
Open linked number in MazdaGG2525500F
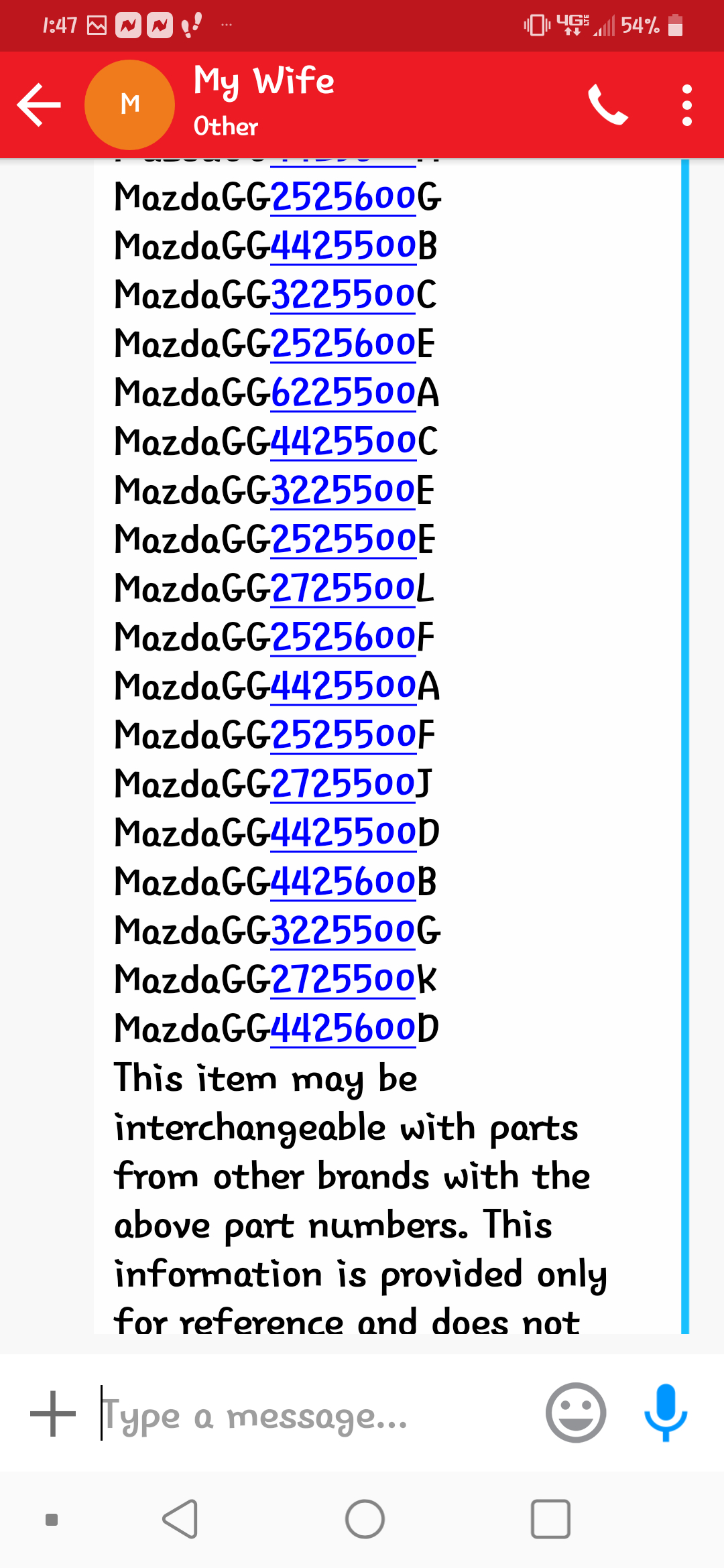pos(344,736)
